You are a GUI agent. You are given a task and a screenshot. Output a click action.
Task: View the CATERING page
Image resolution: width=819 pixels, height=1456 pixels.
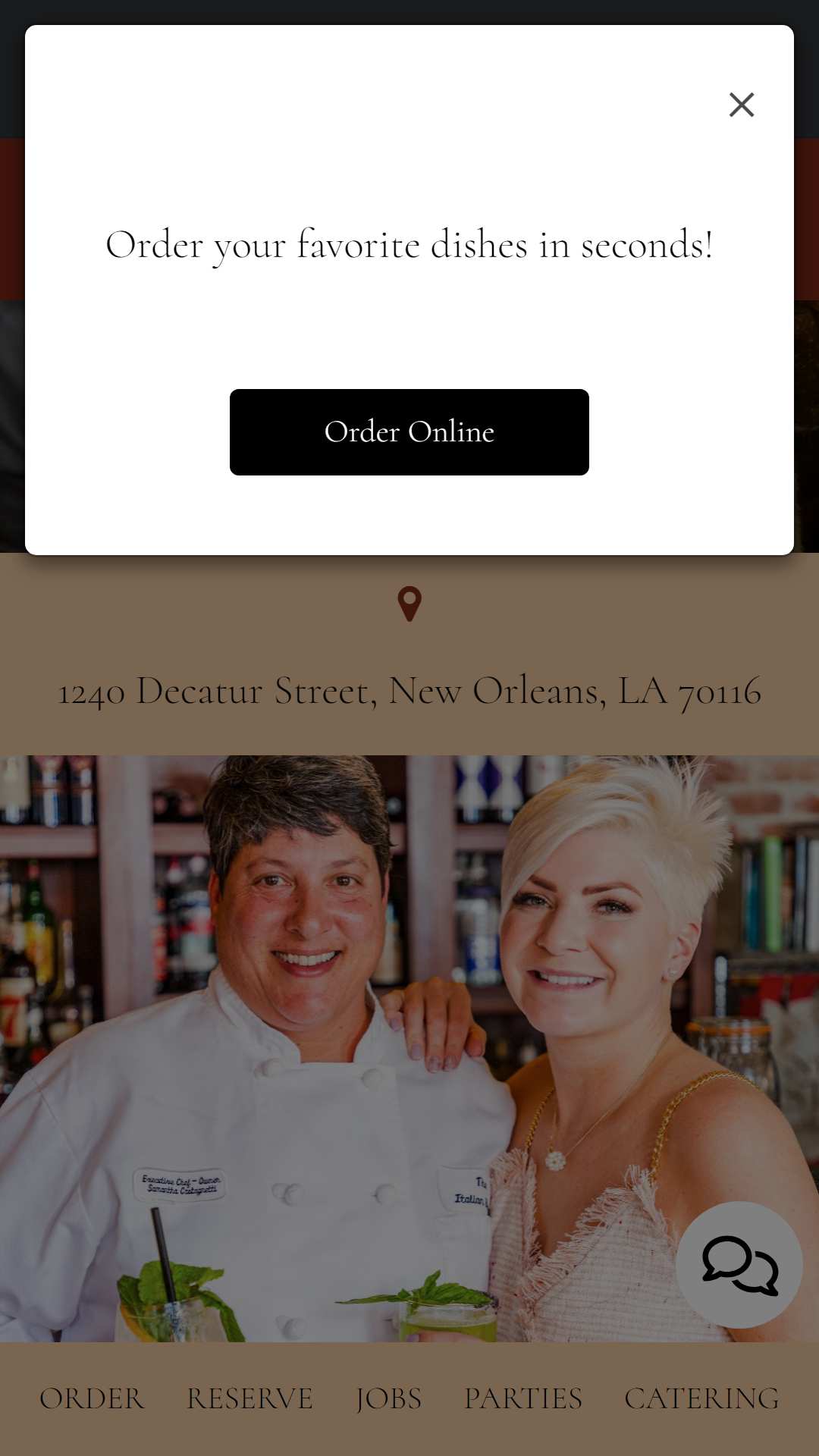[x=701, y=1398]
